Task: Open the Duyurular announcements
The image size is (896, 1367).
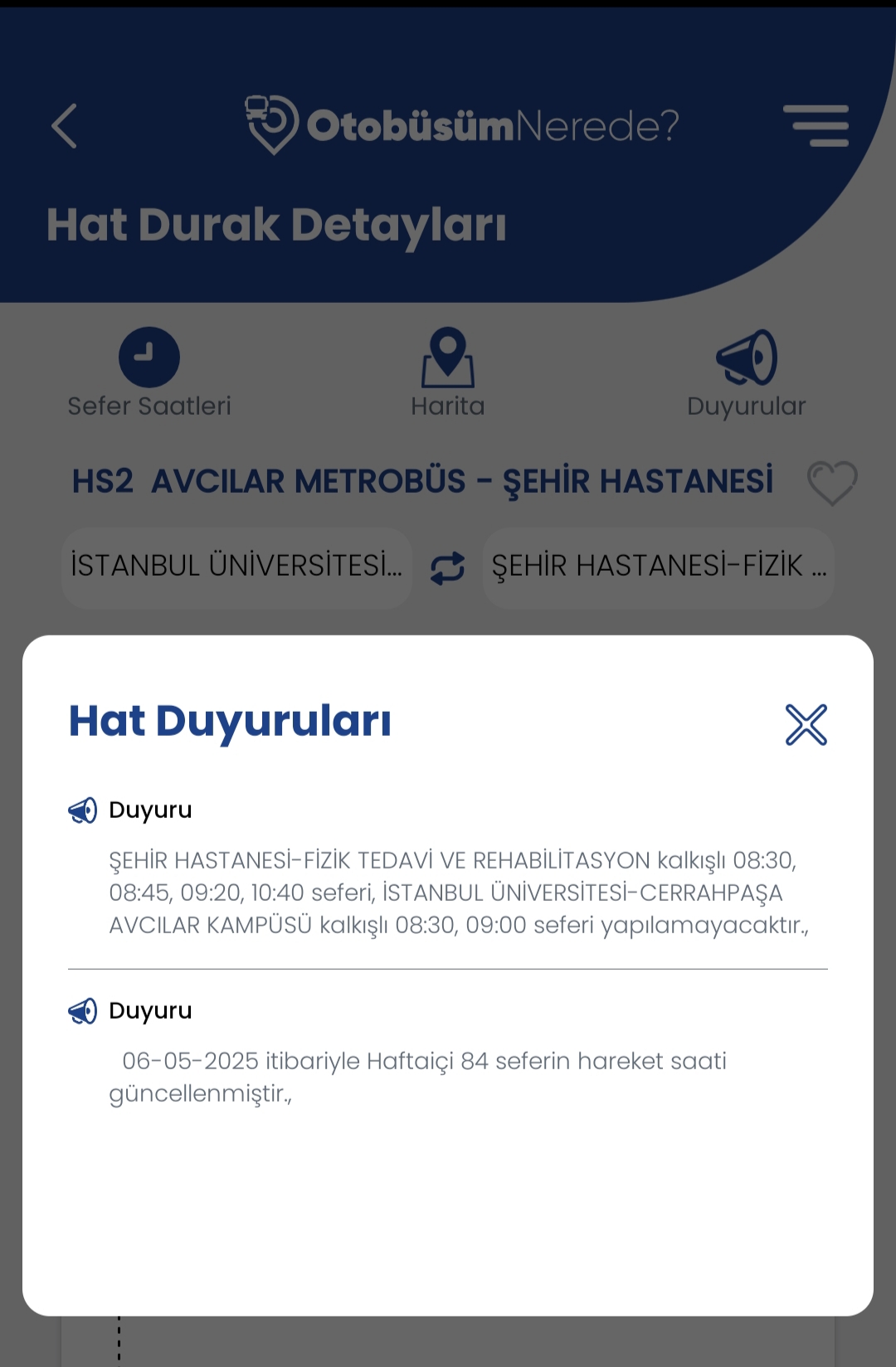Action: click(747, 372)
